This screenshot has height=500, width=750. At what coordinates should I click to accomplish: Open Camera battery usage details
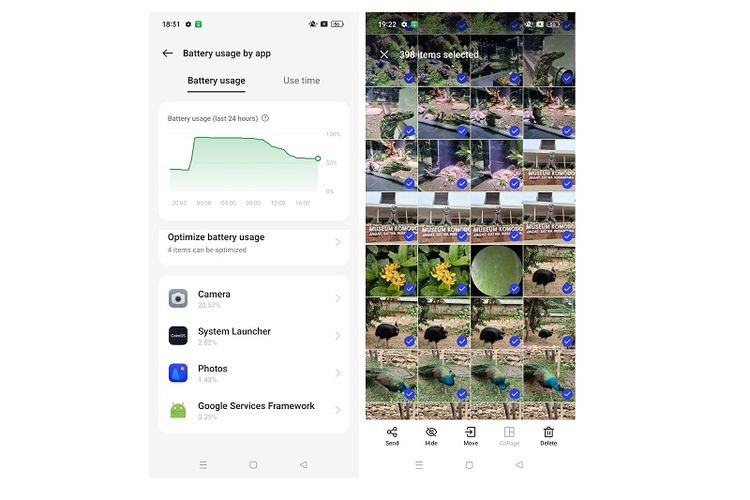(253, 298)
